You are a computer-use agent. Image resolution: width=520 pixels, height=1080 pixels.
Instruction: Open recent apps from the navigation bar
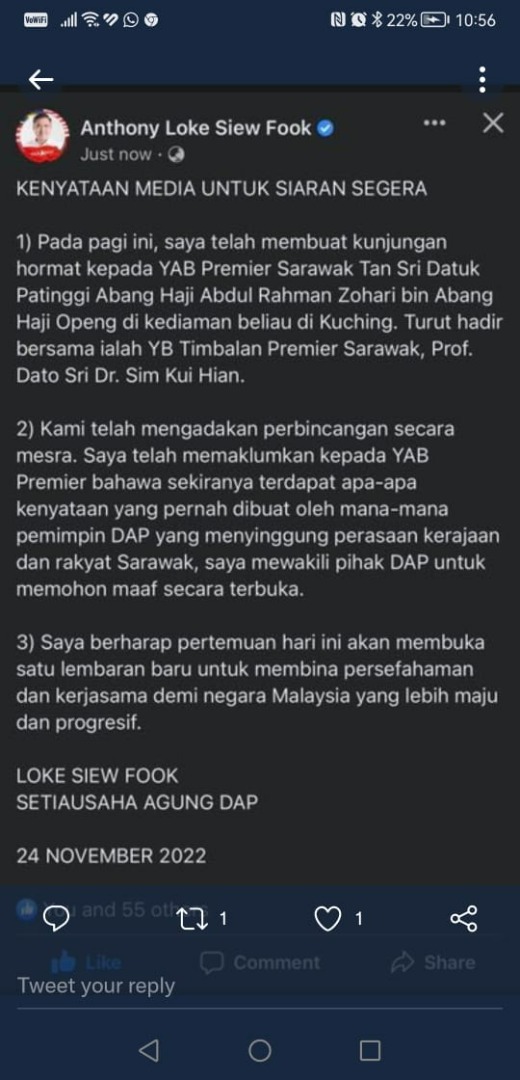coord(370,1050)
